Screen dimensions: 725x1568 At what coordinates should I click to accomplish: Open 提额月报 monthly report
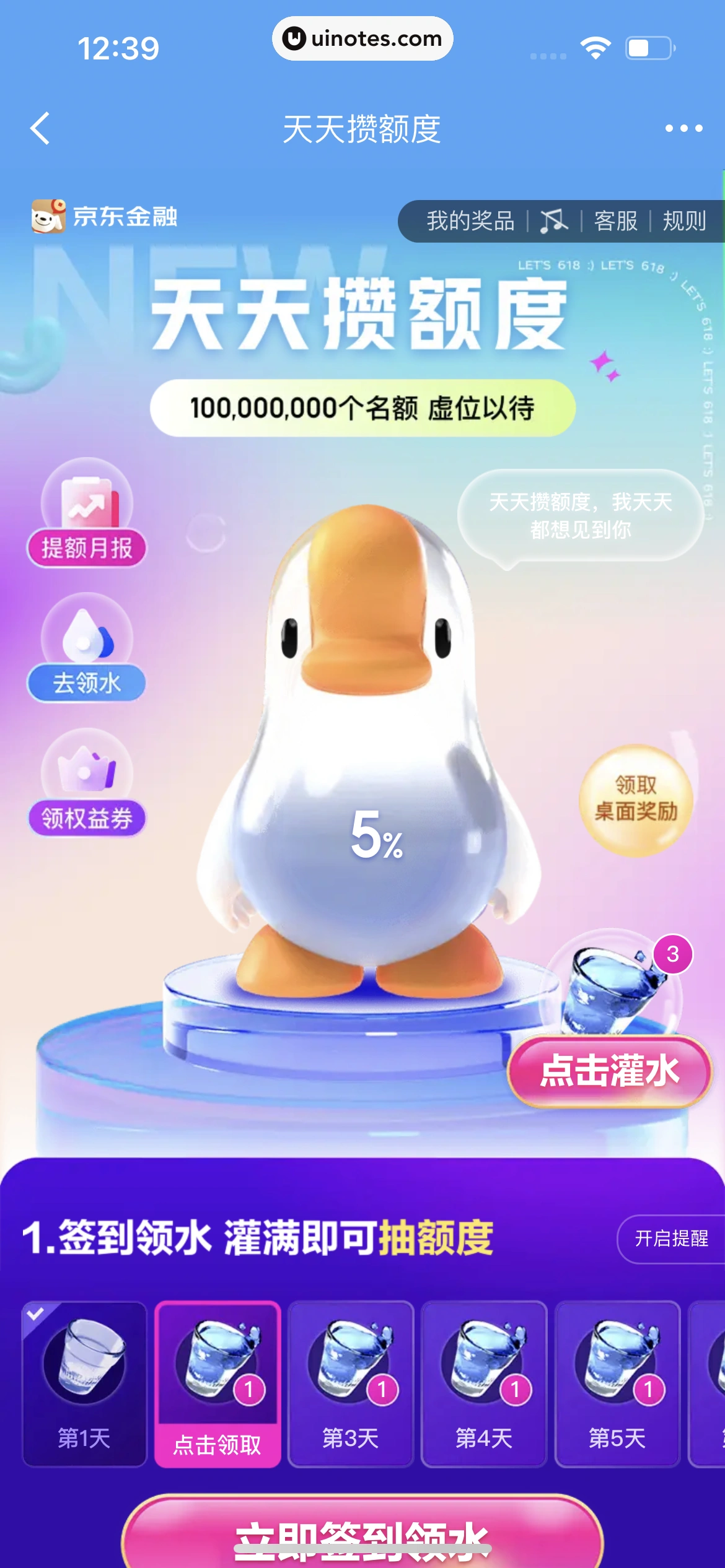[87, 514]
